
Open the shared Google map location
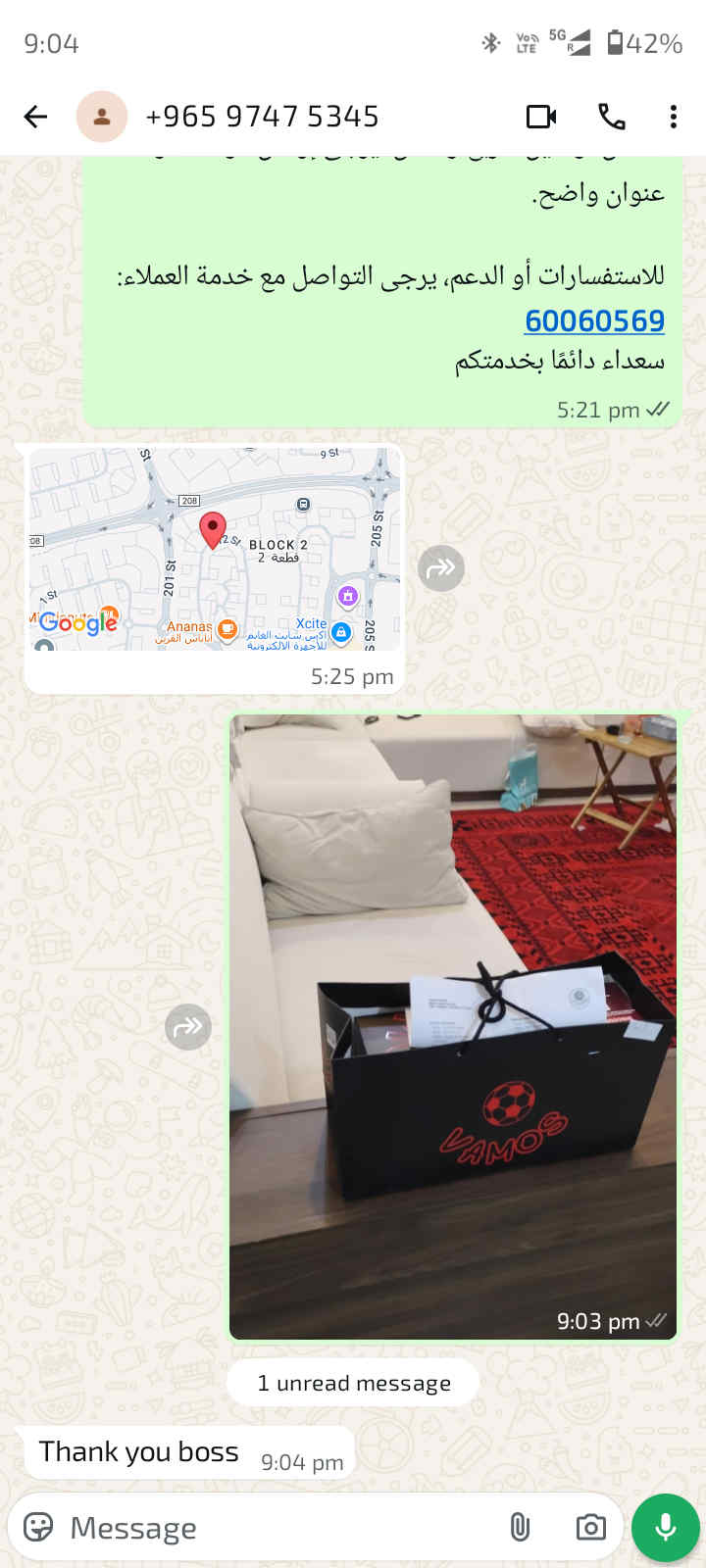pyautogui.click(x=214, y=549)
